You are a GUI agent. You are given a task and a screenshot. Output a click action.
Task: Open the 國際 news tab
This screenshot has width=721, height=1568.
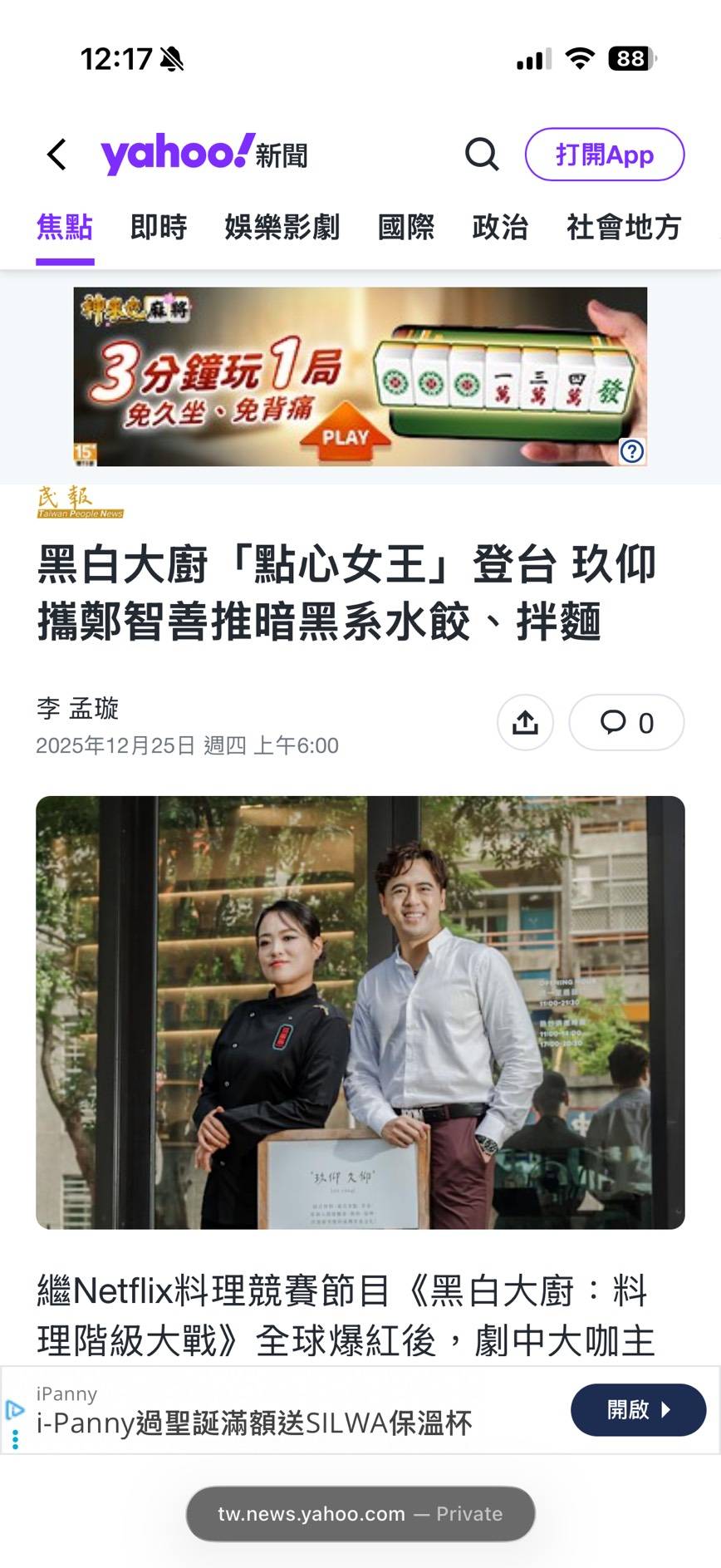point(406,227)
